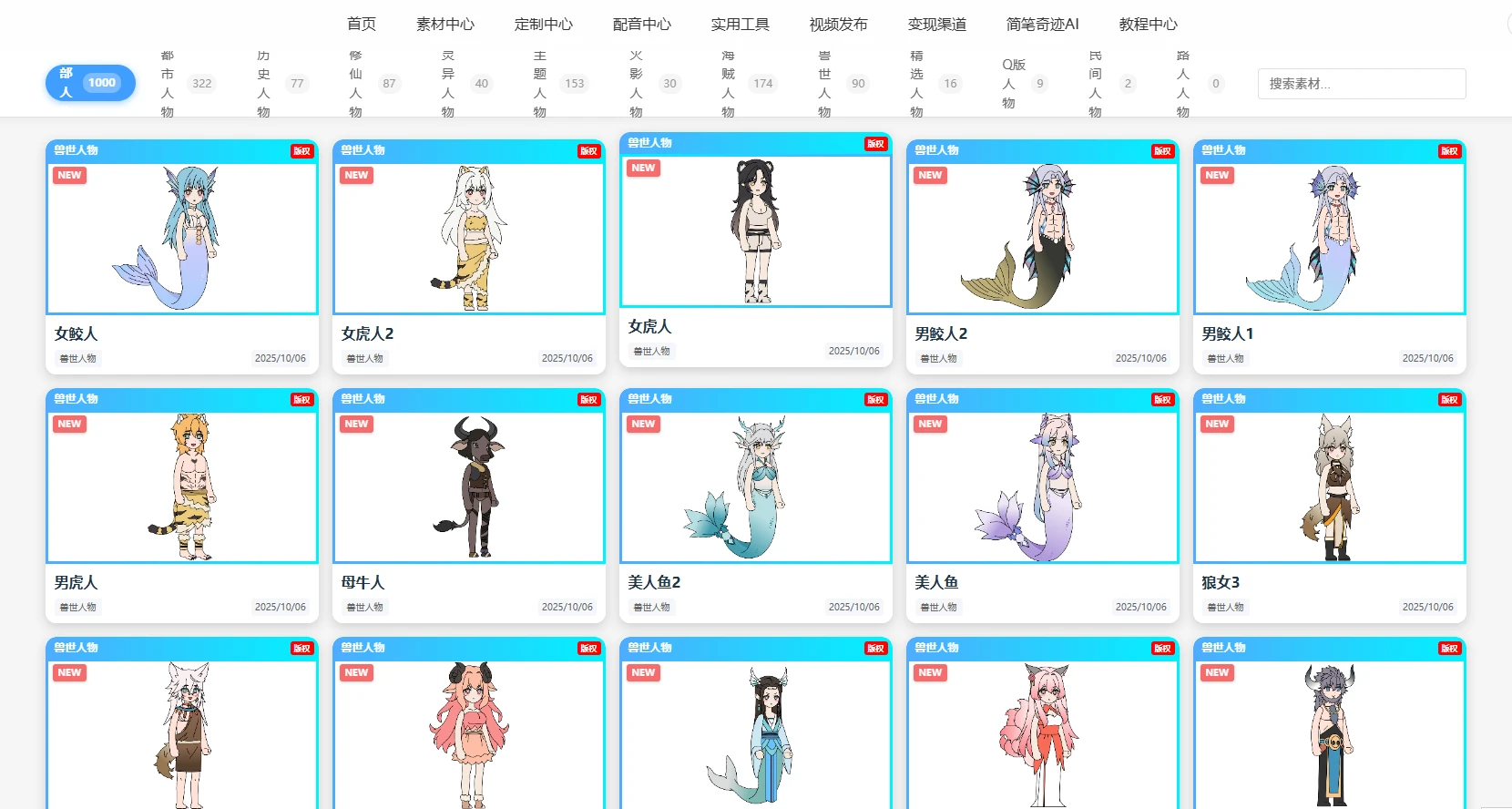
Task: Visit 简笔奇迹AI page
Action: (x=1042, y=25)
